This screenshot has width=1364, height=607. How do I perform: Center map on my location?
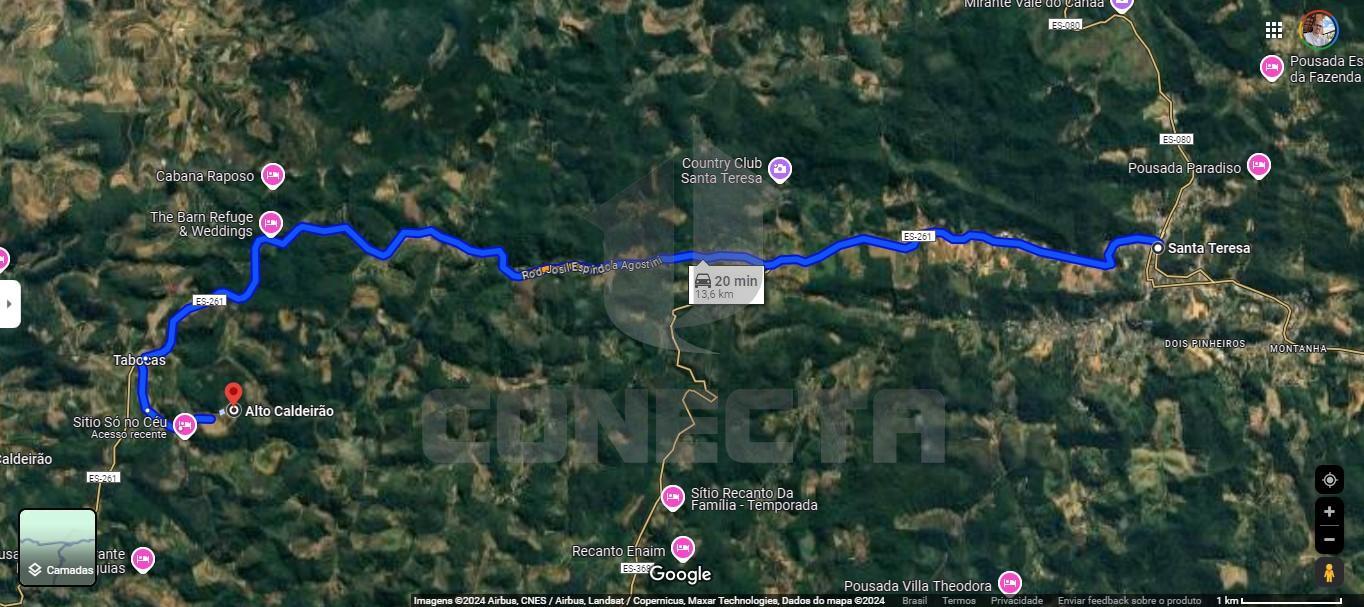[x=1329, y=480]
